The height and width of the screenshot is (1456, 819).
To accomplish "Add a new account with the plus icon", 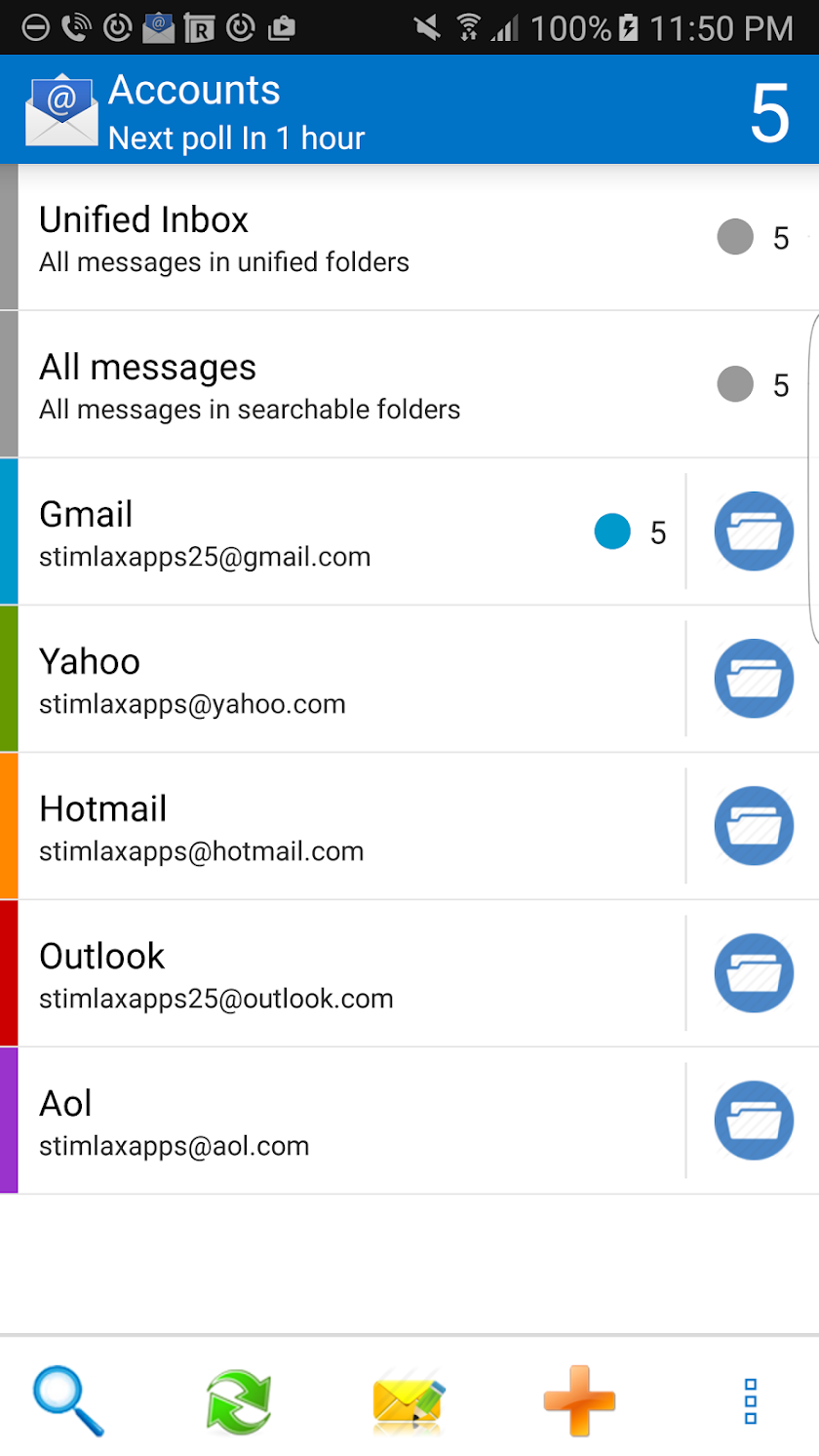I will click(579, 1401).
